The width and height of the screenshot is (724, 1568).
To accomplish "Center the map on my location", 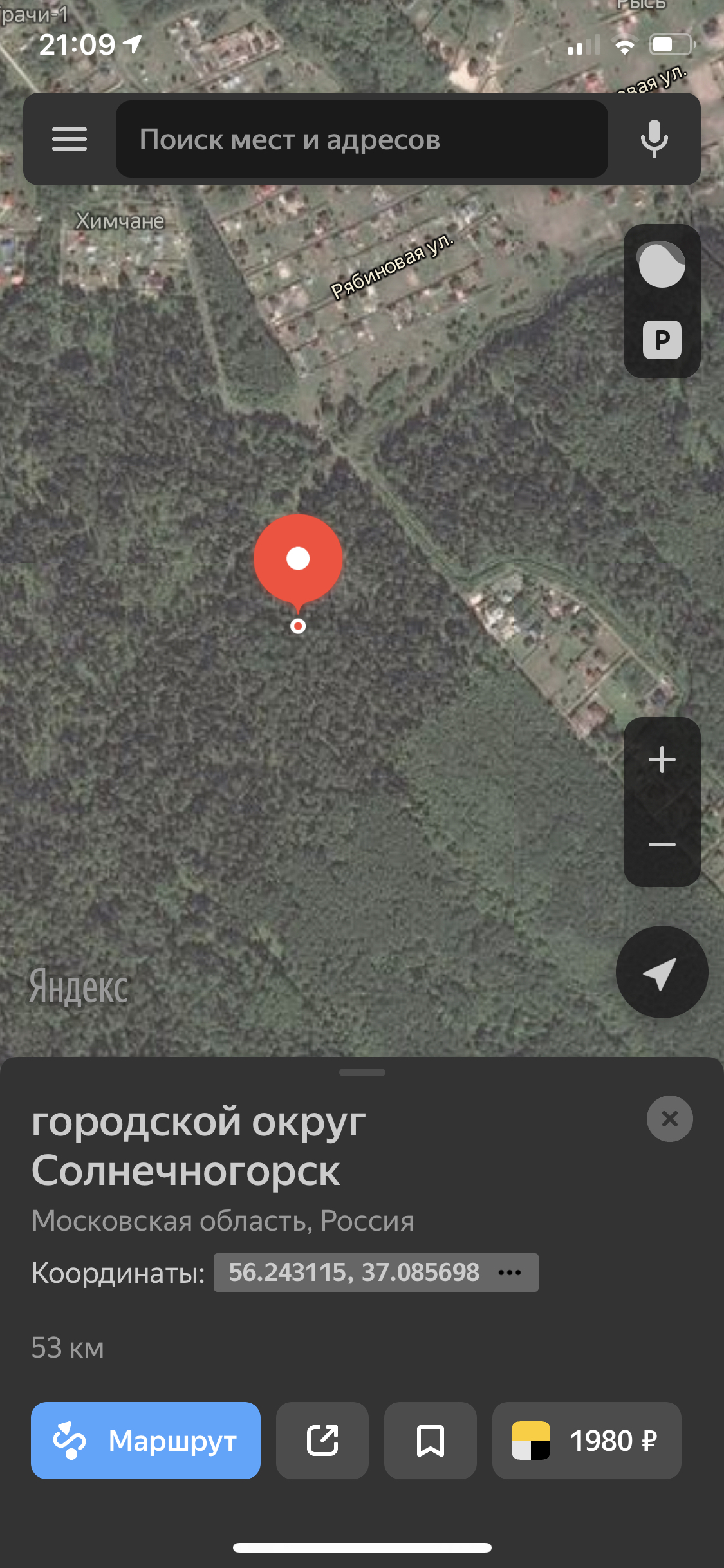I will click(662, 972).
